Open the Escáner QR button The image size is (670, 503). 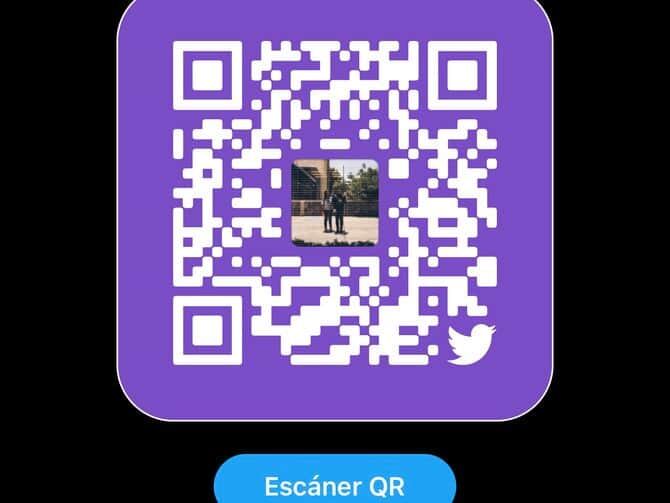coord(335,484)
